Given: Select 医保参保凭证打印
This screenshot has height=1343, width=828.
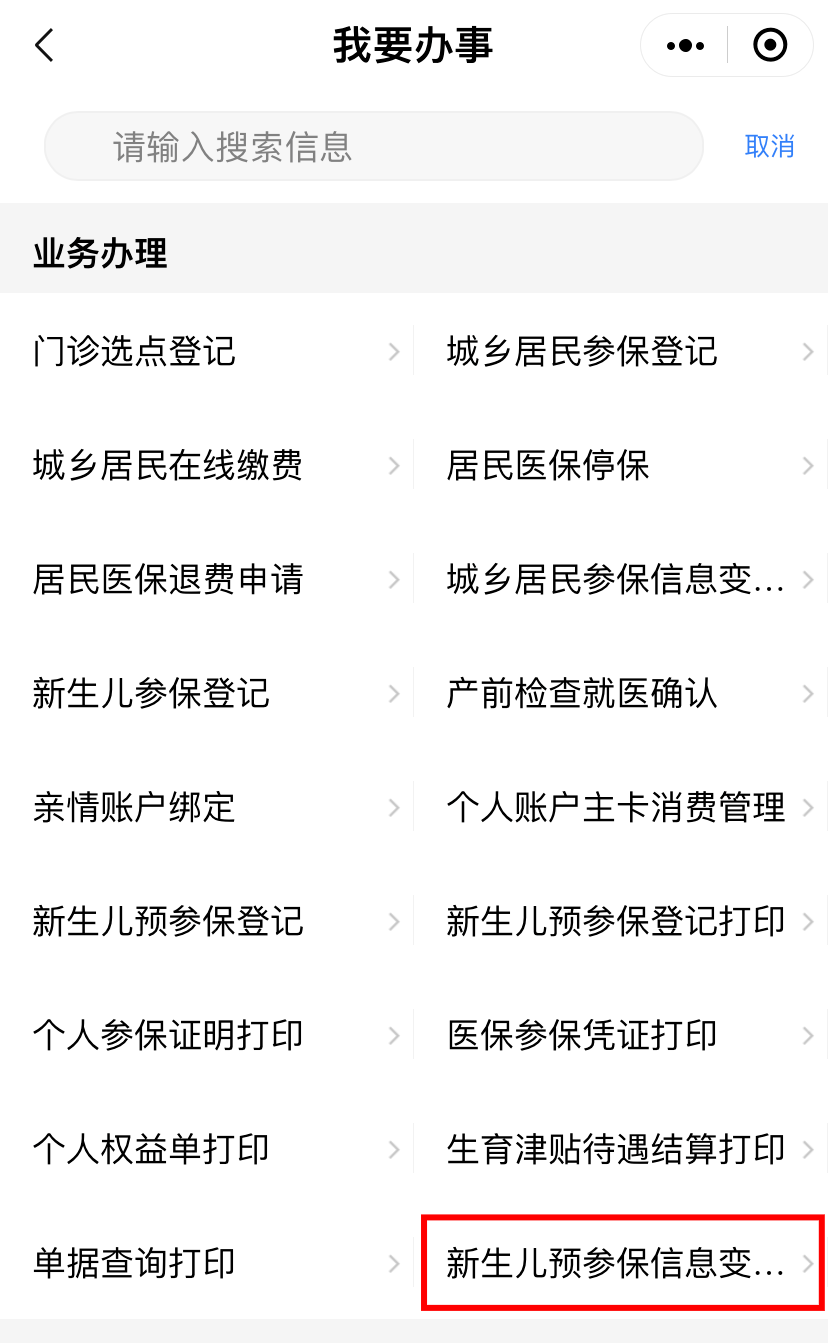Looking at the screenshot, I should click(x=620, y=1035).
